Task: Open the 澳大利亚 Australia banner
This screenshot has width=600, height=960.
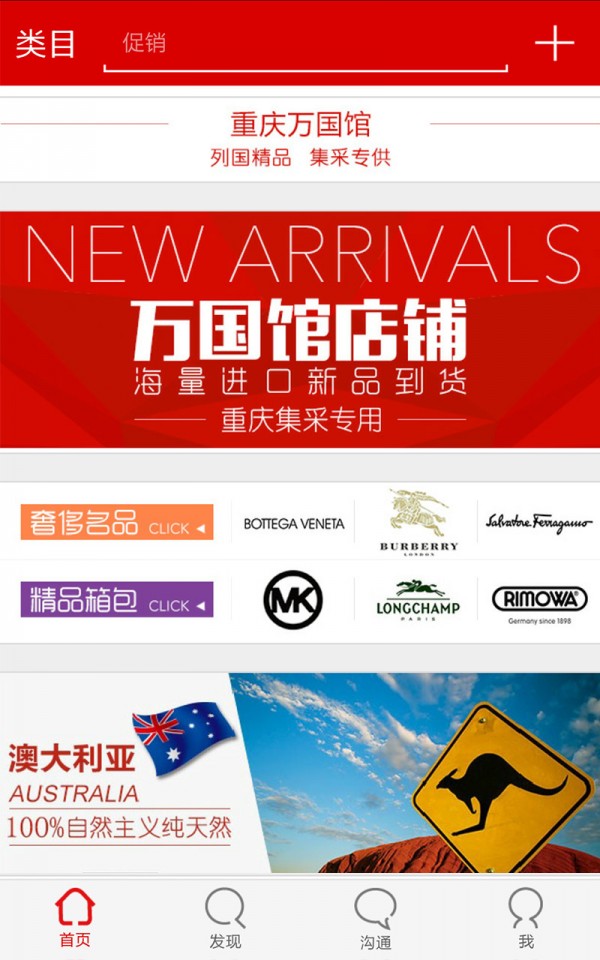Action: [300, 772]
